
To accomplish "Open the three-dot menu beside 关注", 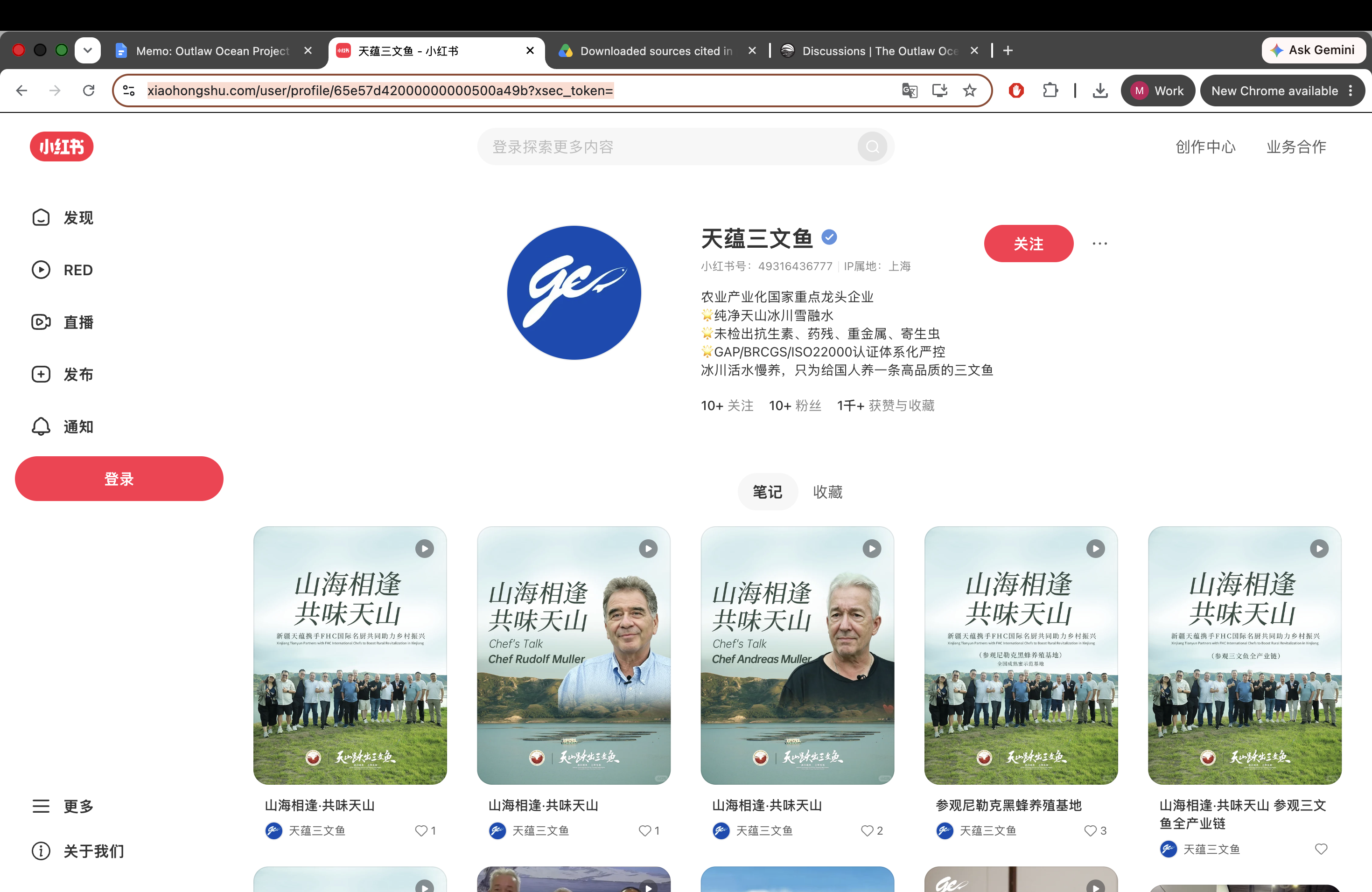I will pyautogui.click(x=1099, y=244).
